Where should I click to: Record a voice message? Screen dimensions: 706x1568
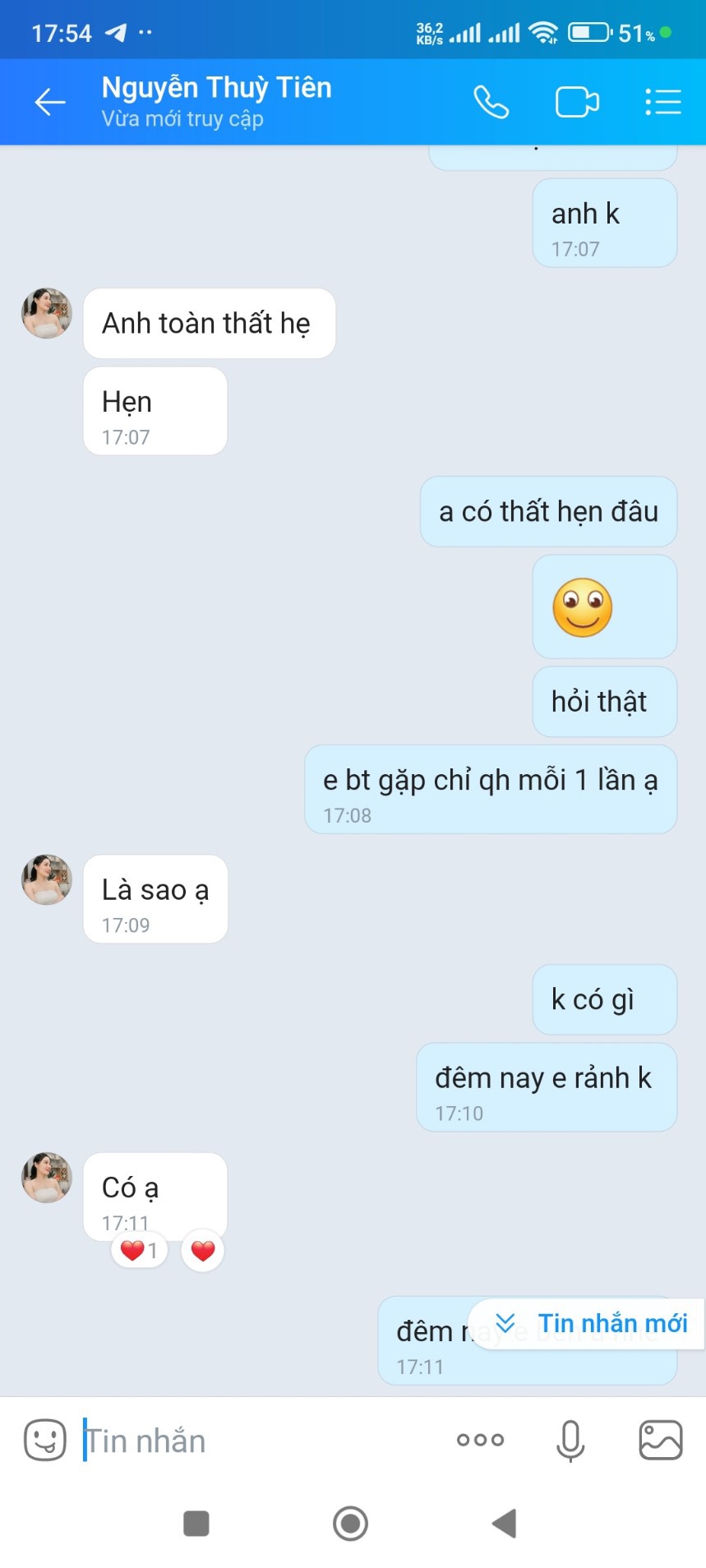click(x=570, y=1440)
